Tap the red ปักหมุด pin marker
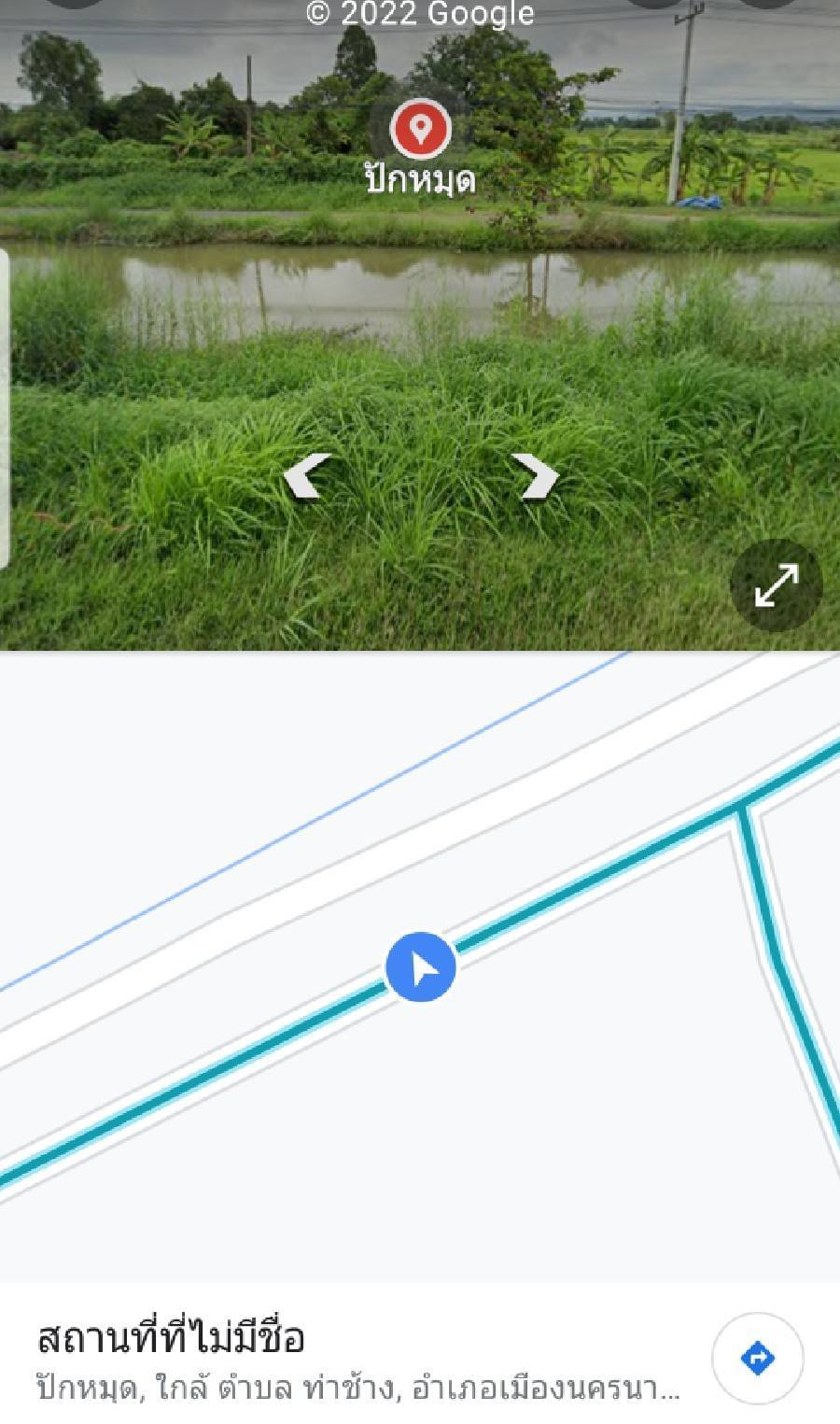The width and height of the screenshot is (840, 1424). (x=421, y=129)
